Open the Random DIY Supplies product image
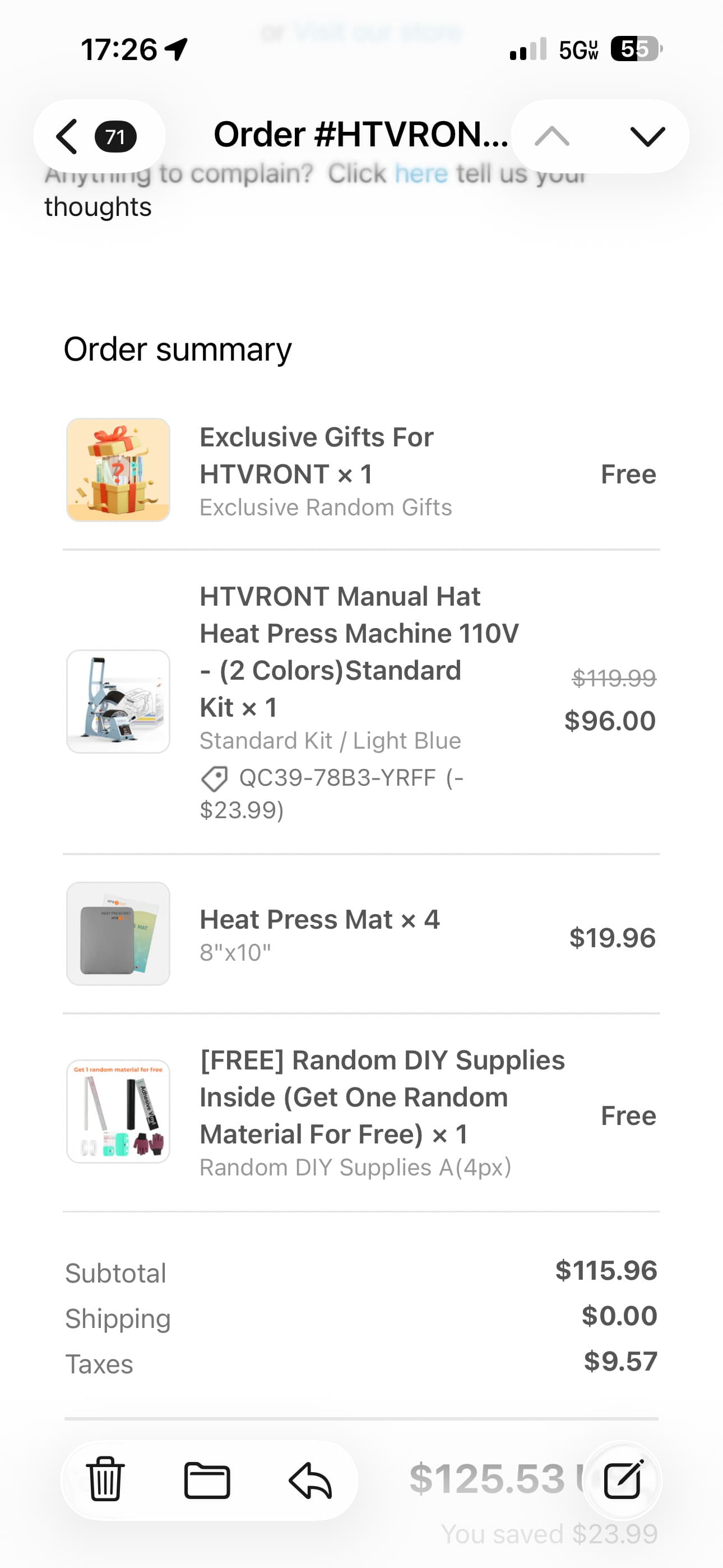This screenshot has width=723, height=1568. pyautogui.click(x=118, y=1112)
